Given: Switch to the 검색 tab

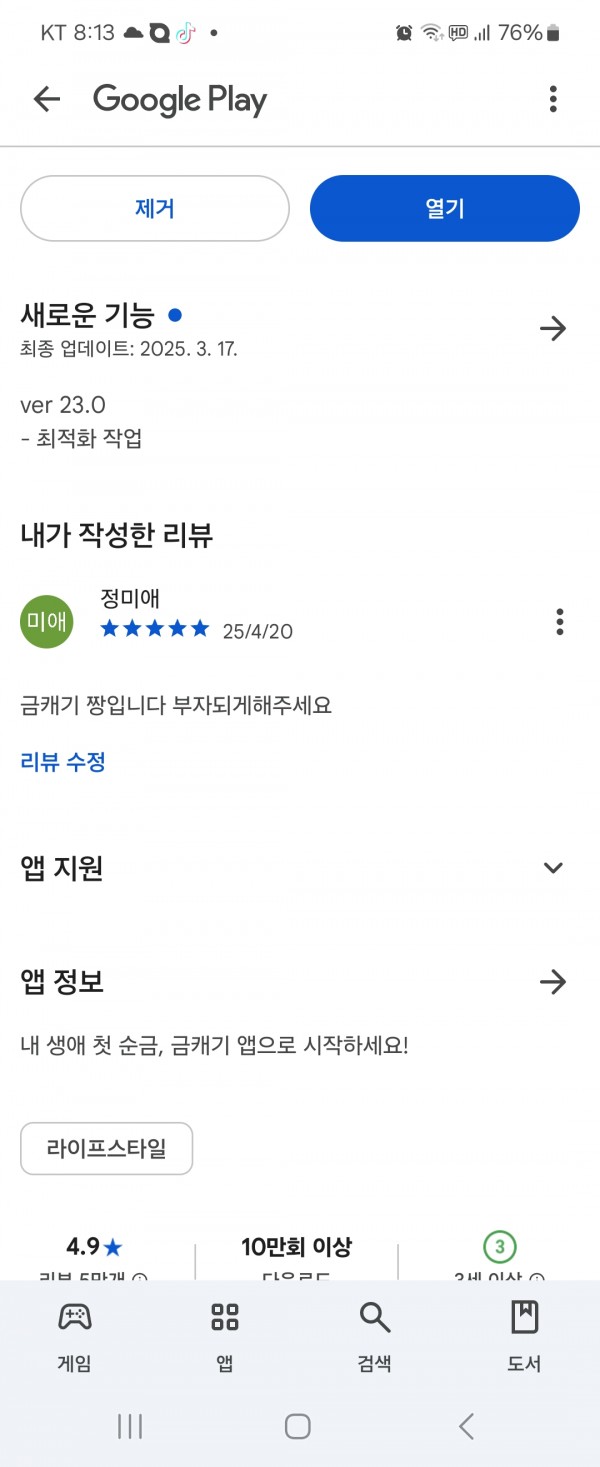Looking at the screenshot, I should pyautogui.click(x=374, y=1335).
